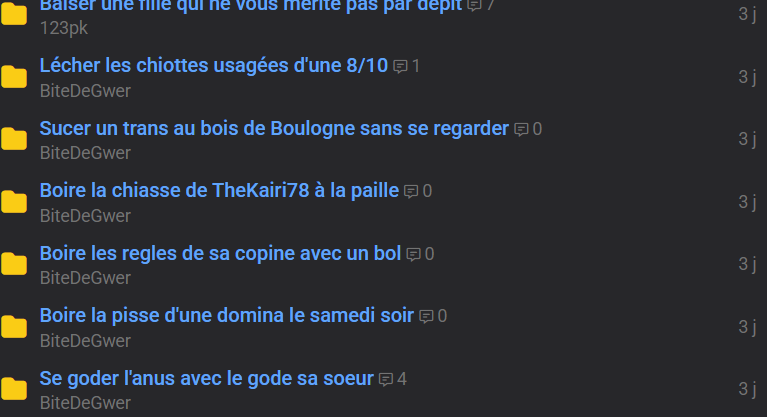Open the topic ending "le samedi soir"
767x417 pixels.
(226, 316)
